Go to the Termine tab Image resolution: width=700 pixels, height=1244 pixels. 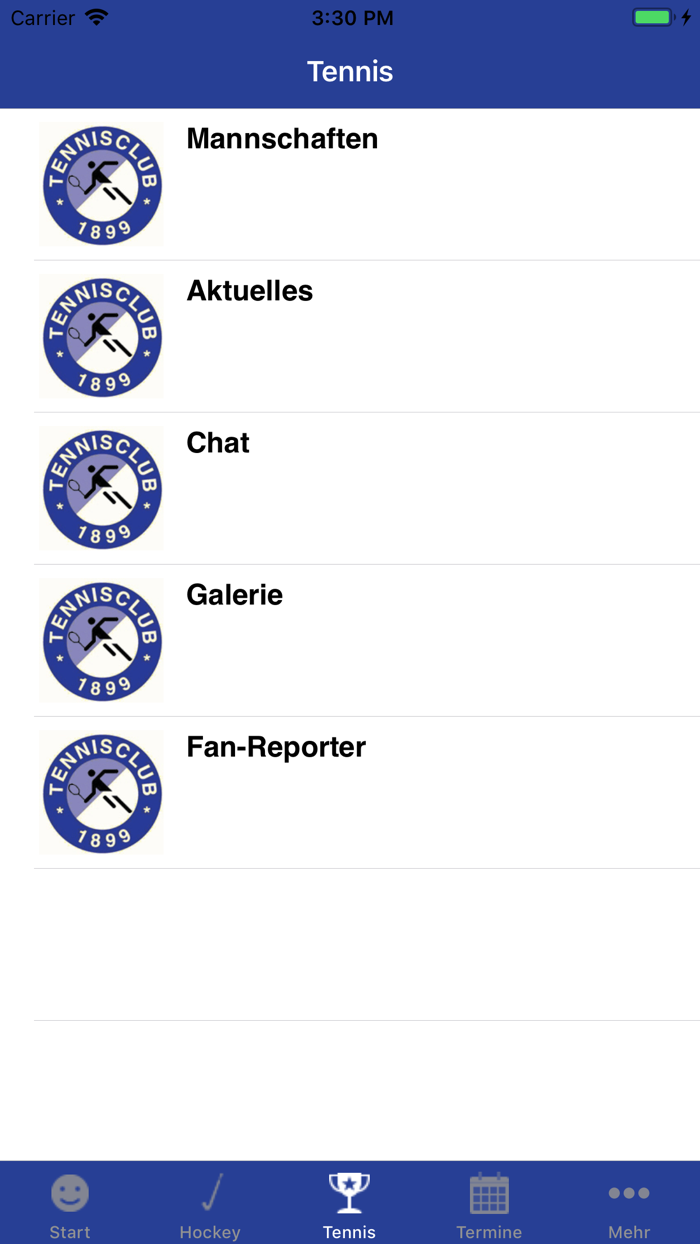click(x=489, y=1205)
